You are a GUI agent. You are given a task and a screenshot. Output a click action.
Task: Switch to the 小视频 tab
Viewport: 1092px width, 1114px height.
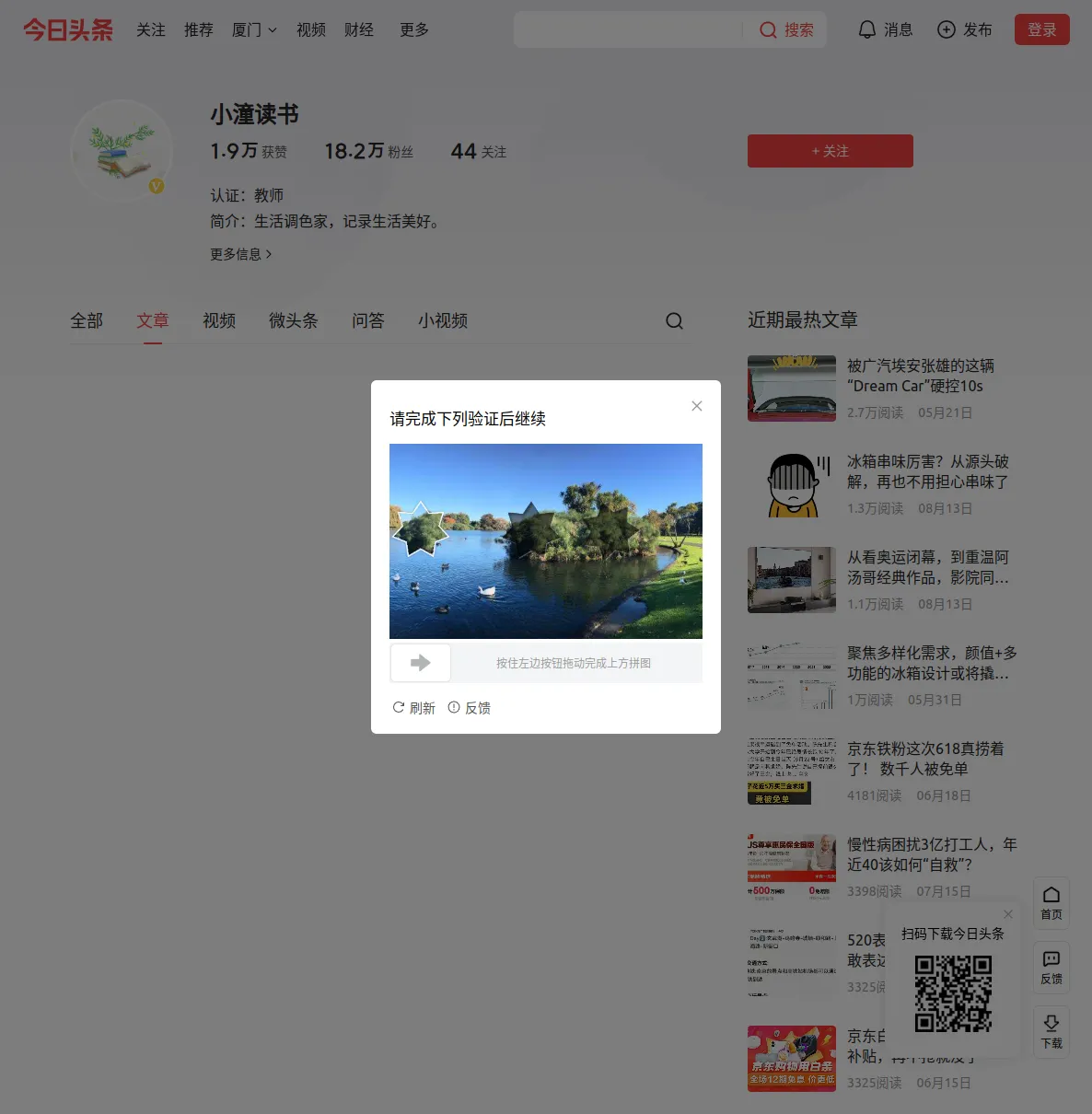[443, 321]
